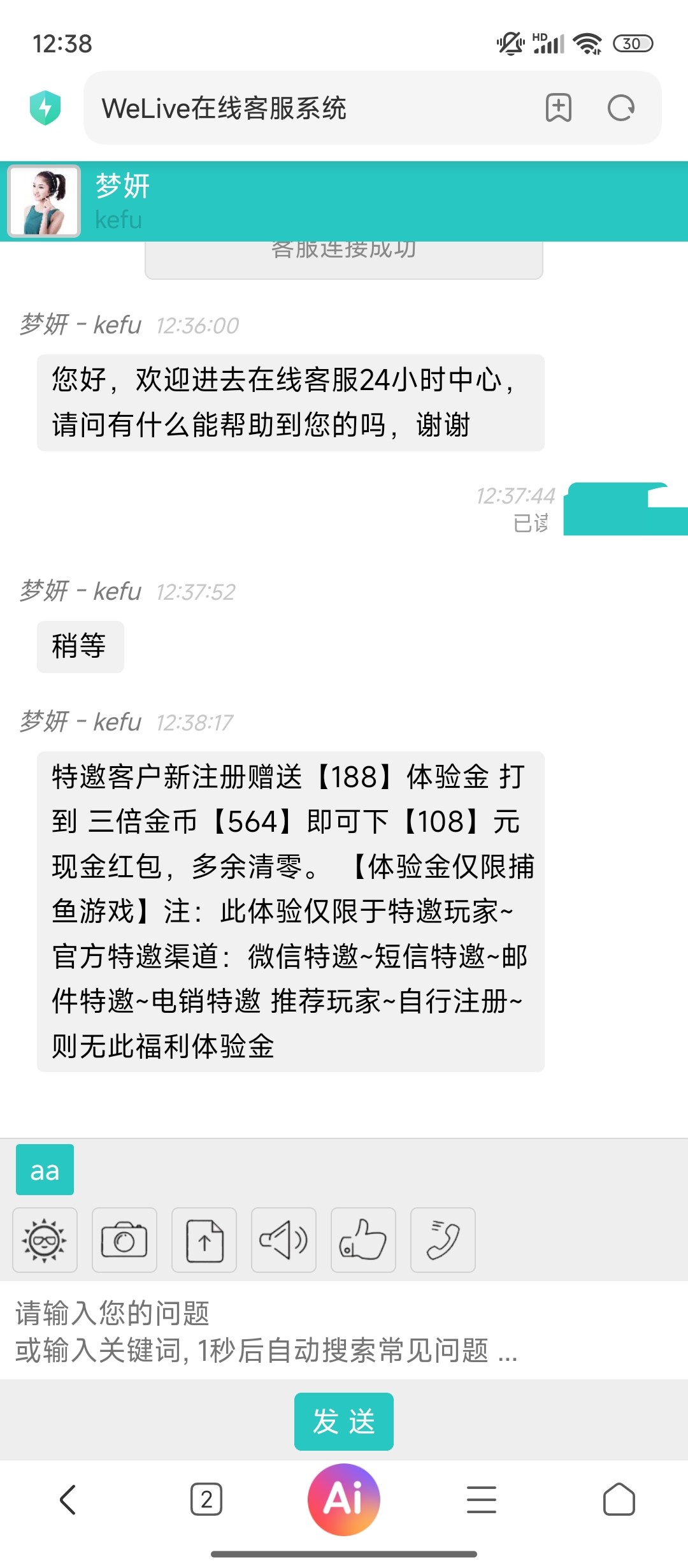
Task: Open the browser tabs switcher
Action: 206,1499
